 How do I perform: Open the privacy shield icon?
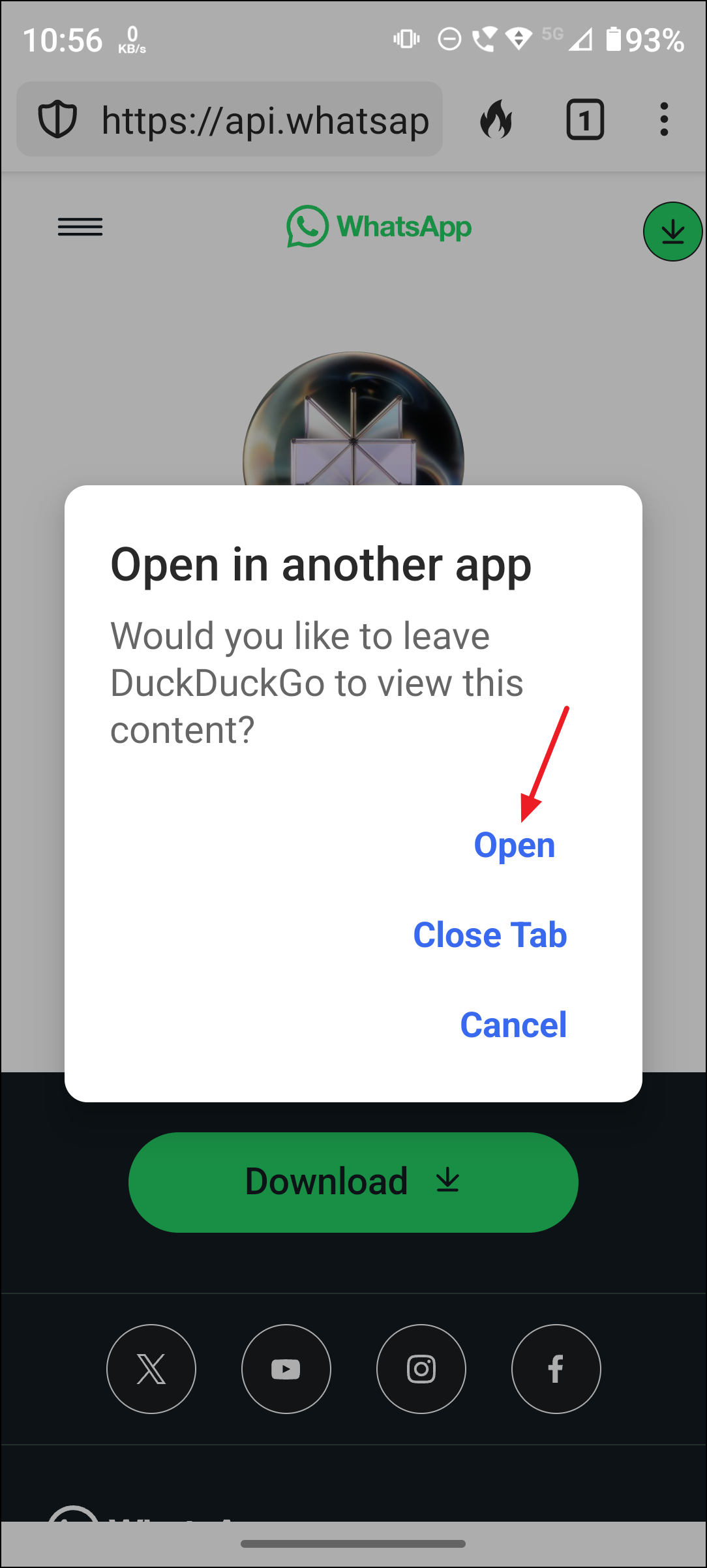coord(57,120)
